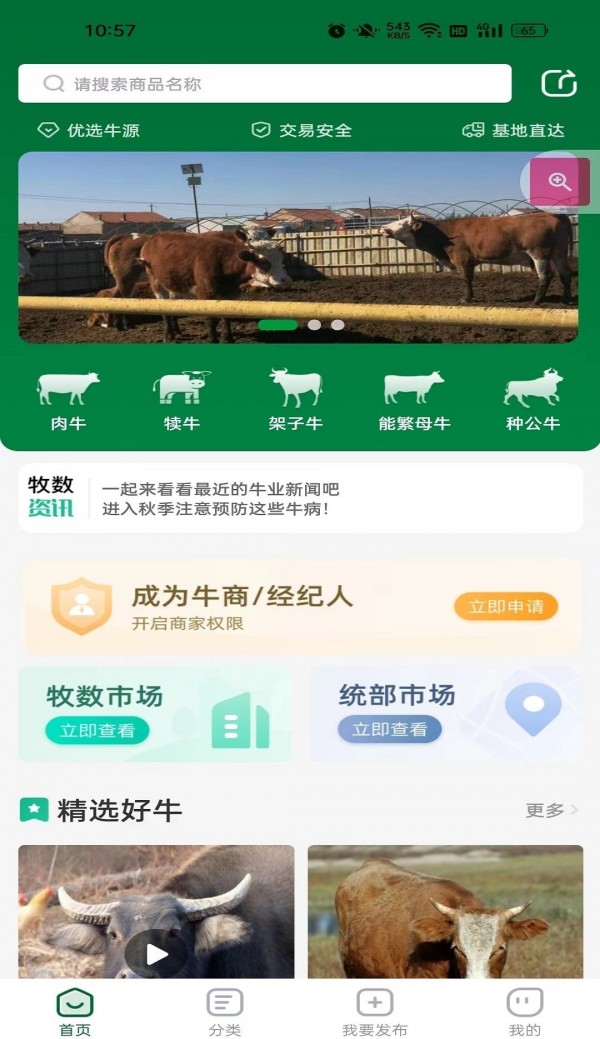Play the buffalo video listing

coord(156,953)
